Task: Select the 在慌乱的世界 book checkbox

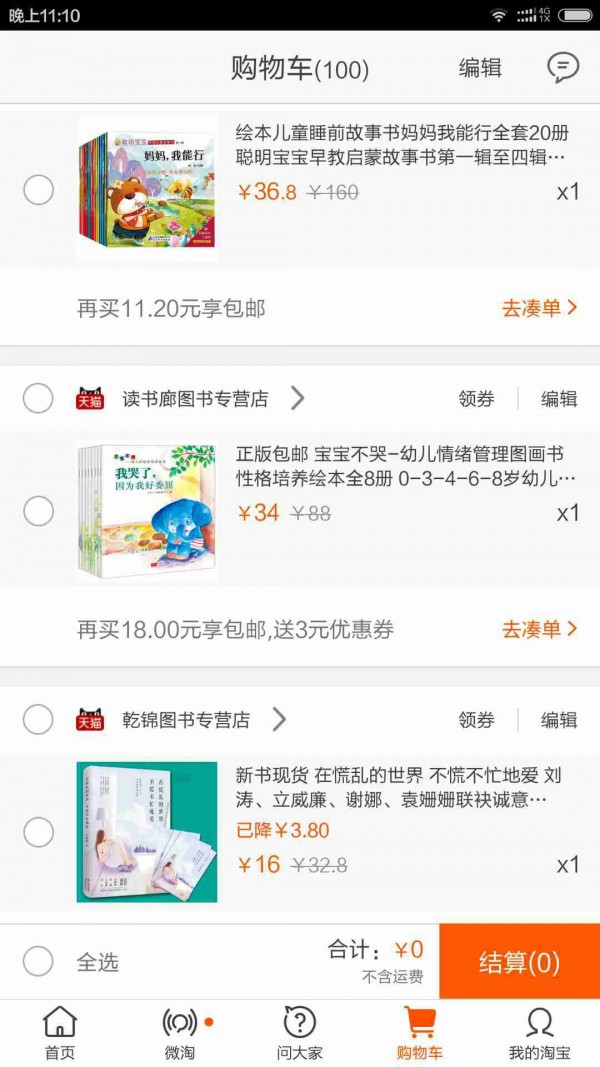Action: tap(38, 832)
